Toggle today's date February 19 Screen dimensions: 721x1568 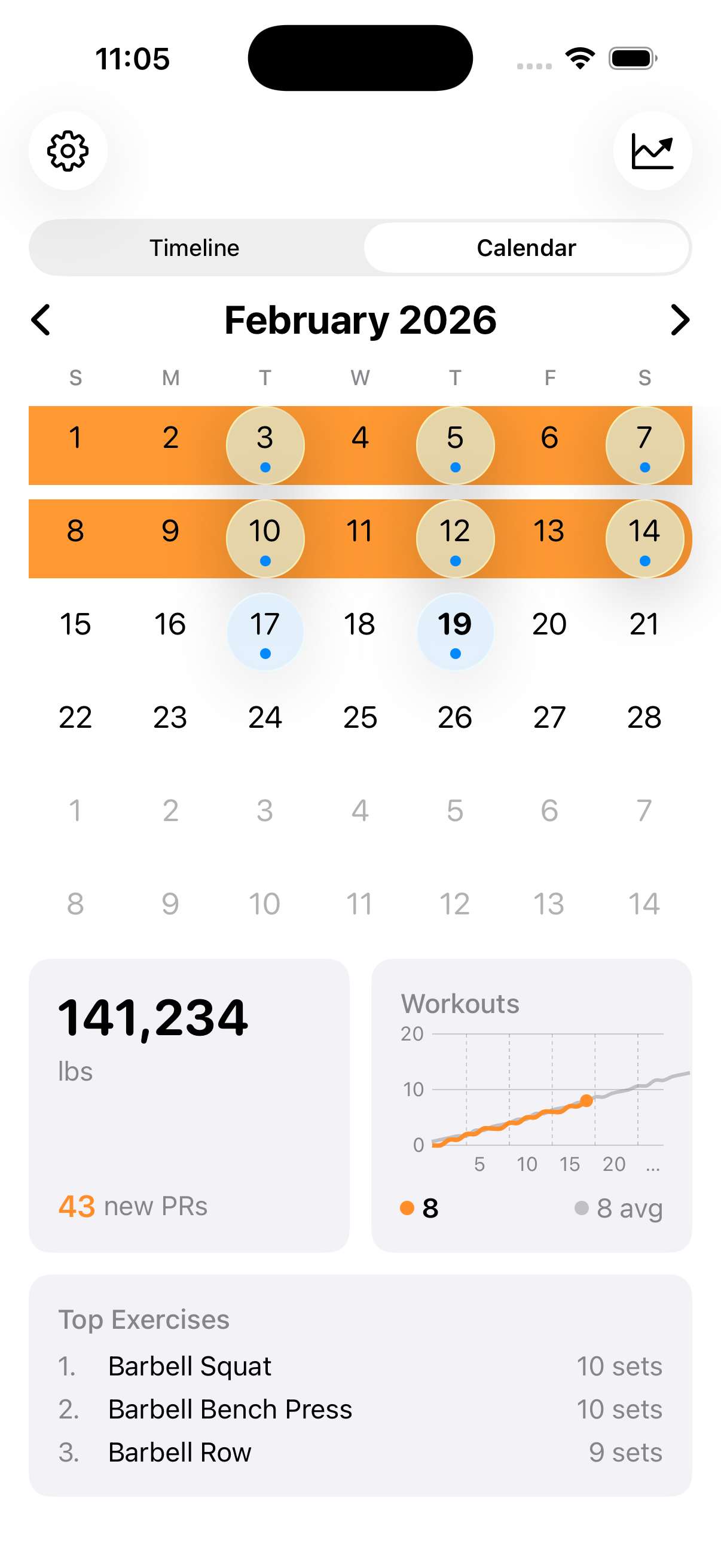pyautogui.click(x=454, y=624)
